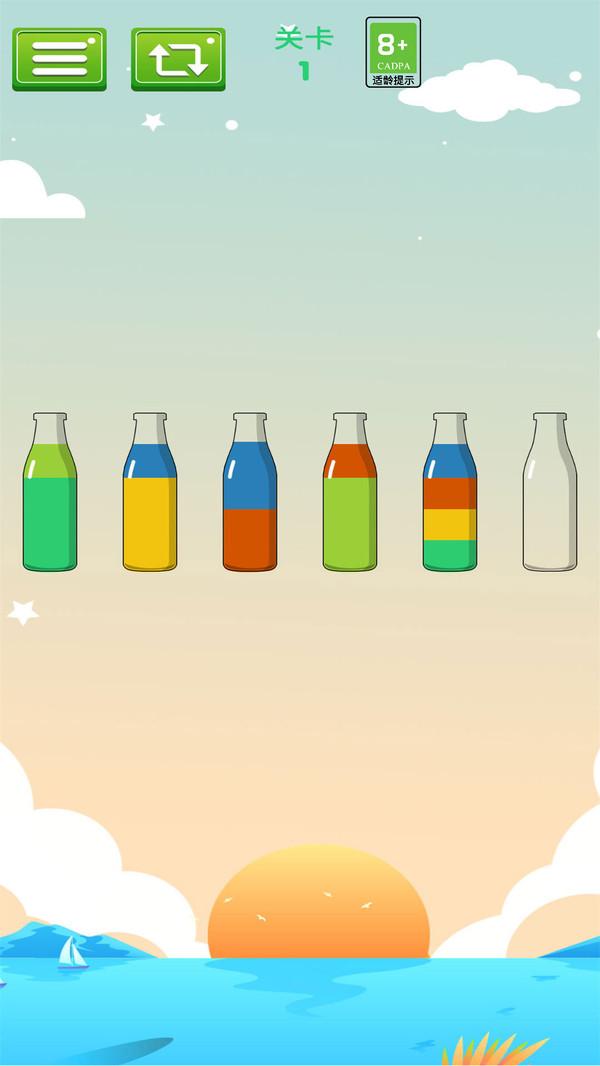Open the 8+ CADPA age rating notice
The image size is (600, 1066).
393,52
